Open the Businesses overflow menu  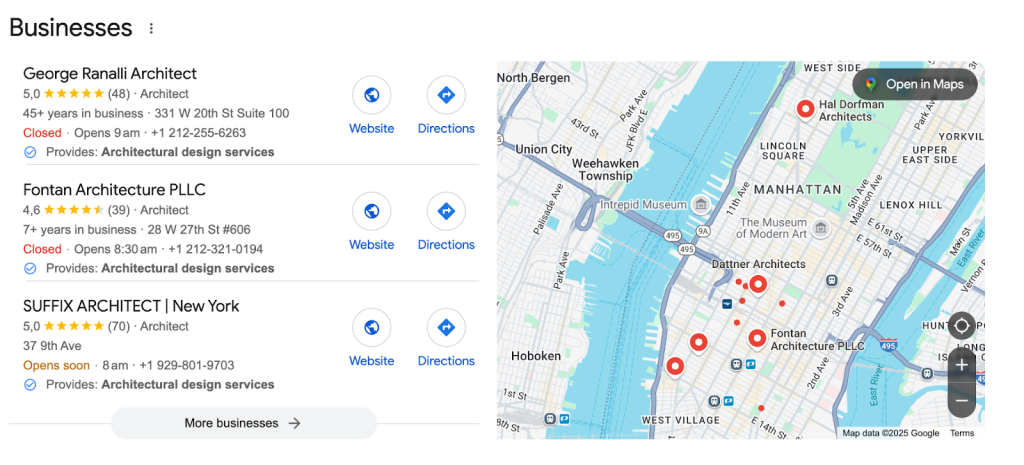coord(152,29)
